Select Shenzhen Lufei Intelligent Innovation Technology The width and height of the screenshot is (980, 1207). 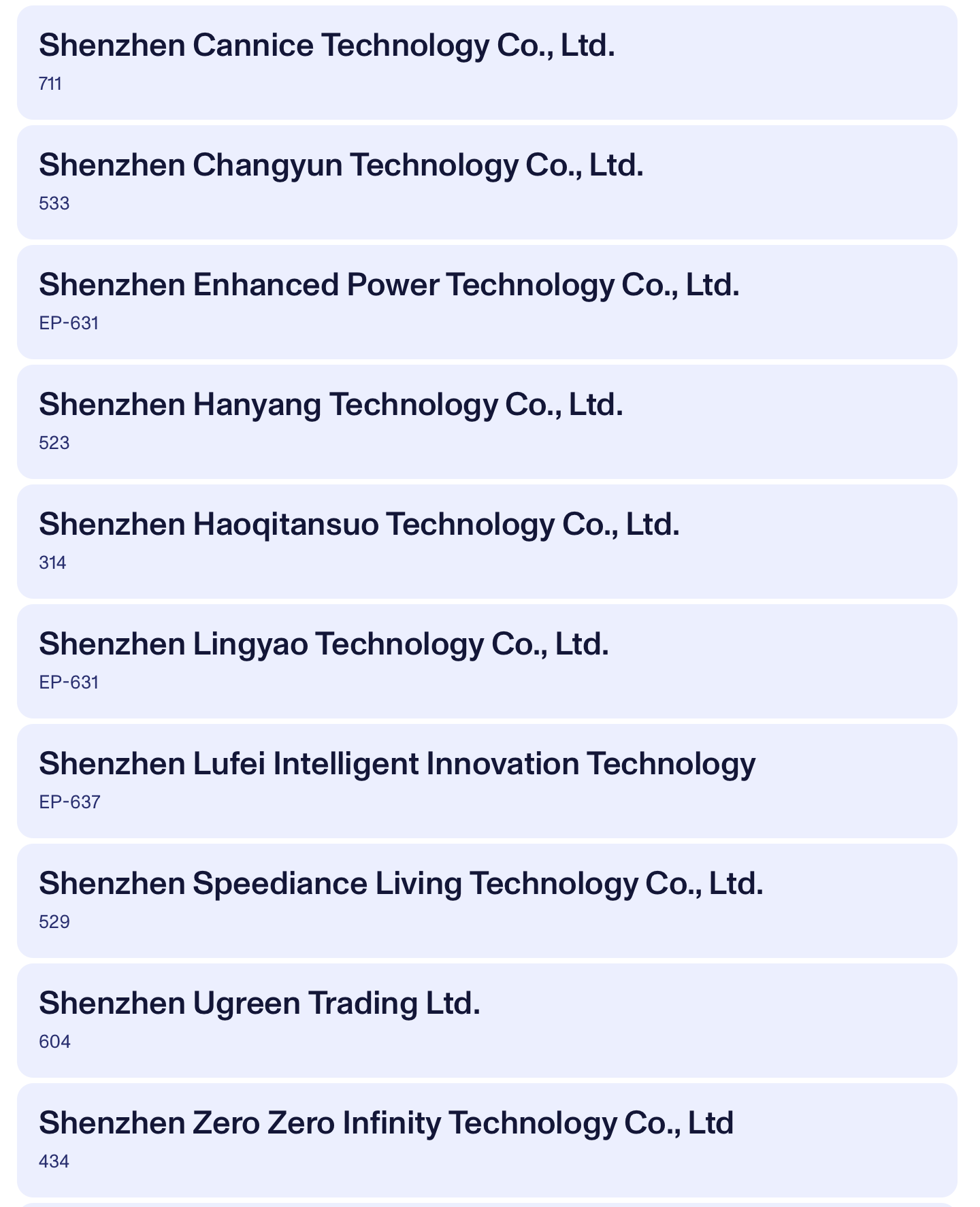click(397, 763)
